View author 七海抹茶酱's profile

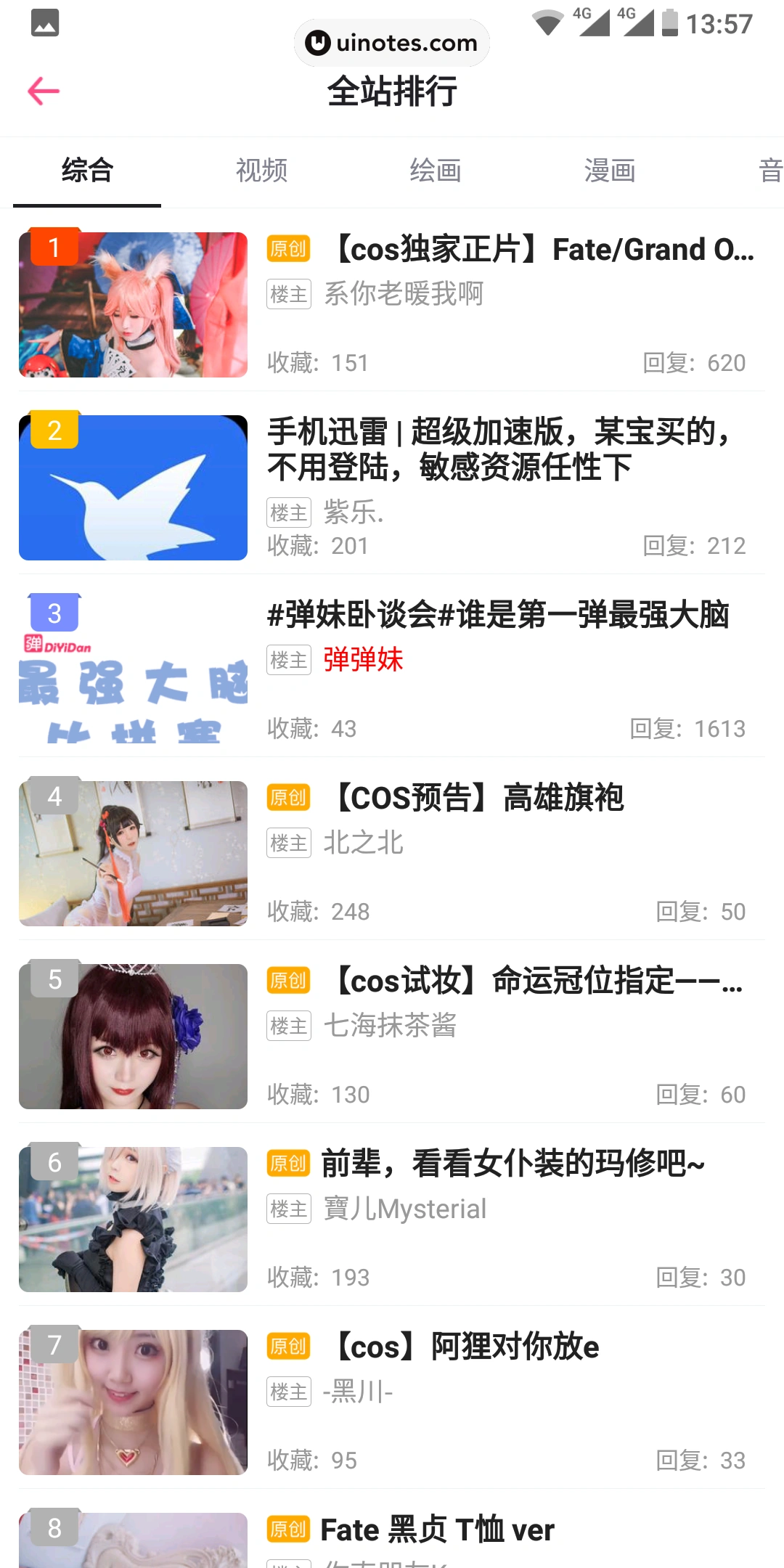(390, 1026)
